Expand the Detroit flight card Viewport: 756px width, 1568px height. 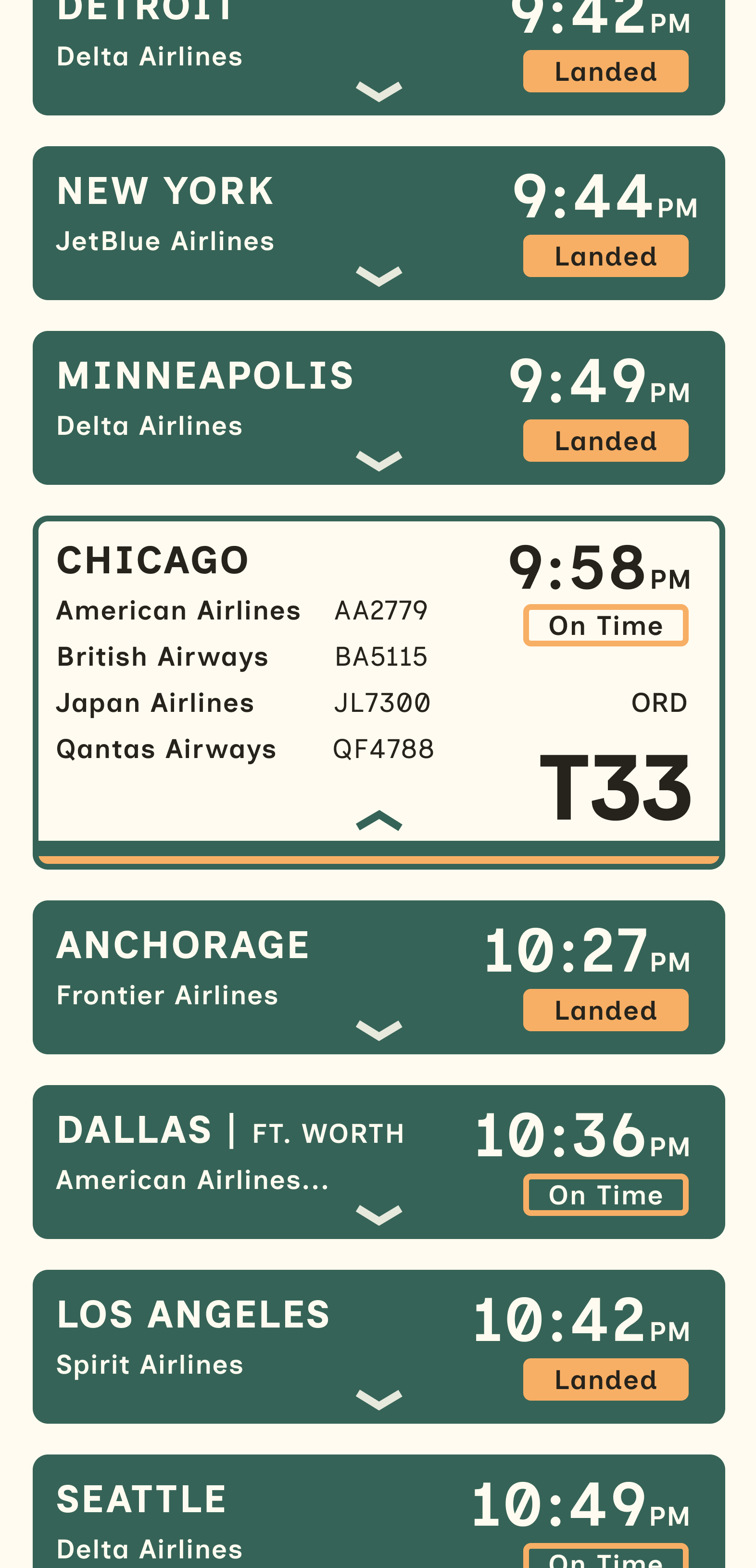[378, 91]
